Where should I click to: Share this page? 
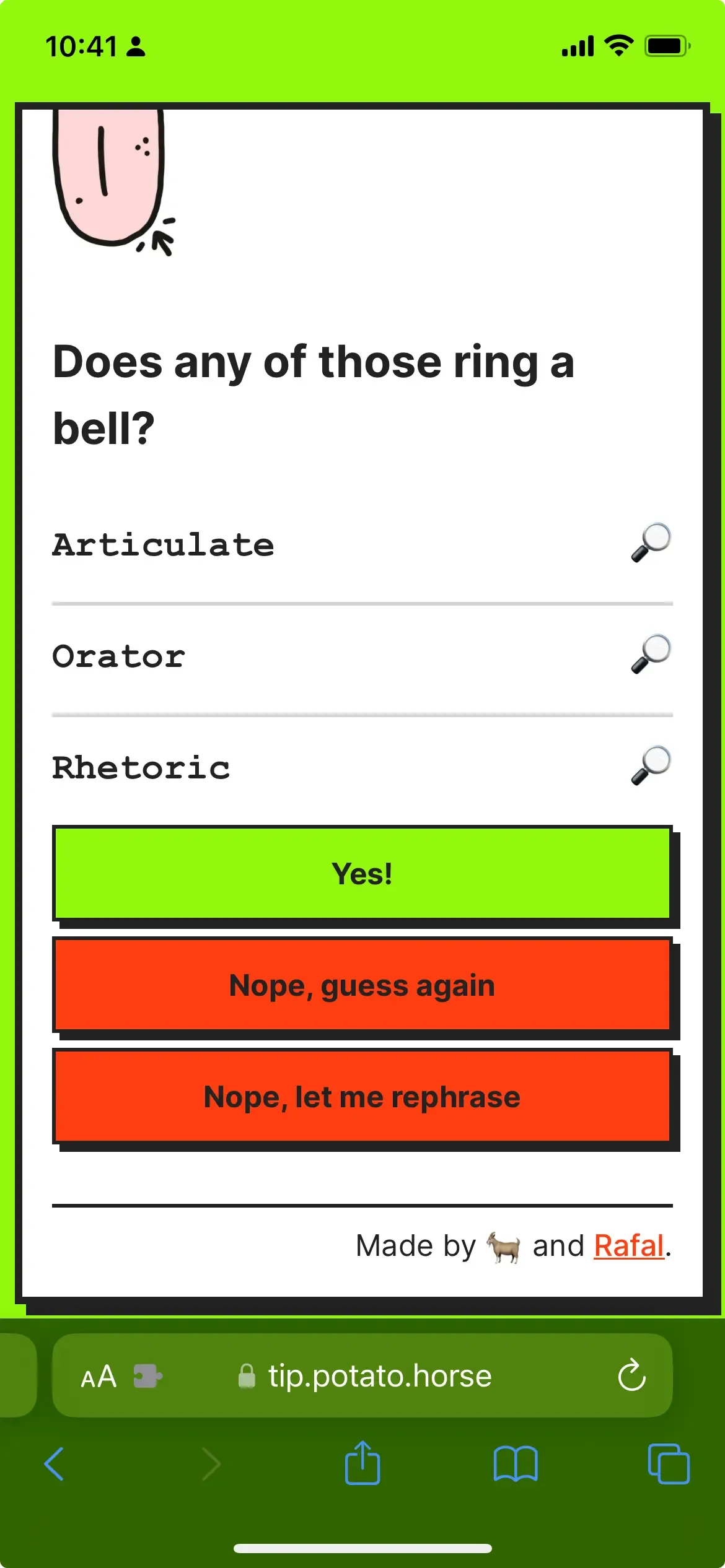click(362, 1463)
